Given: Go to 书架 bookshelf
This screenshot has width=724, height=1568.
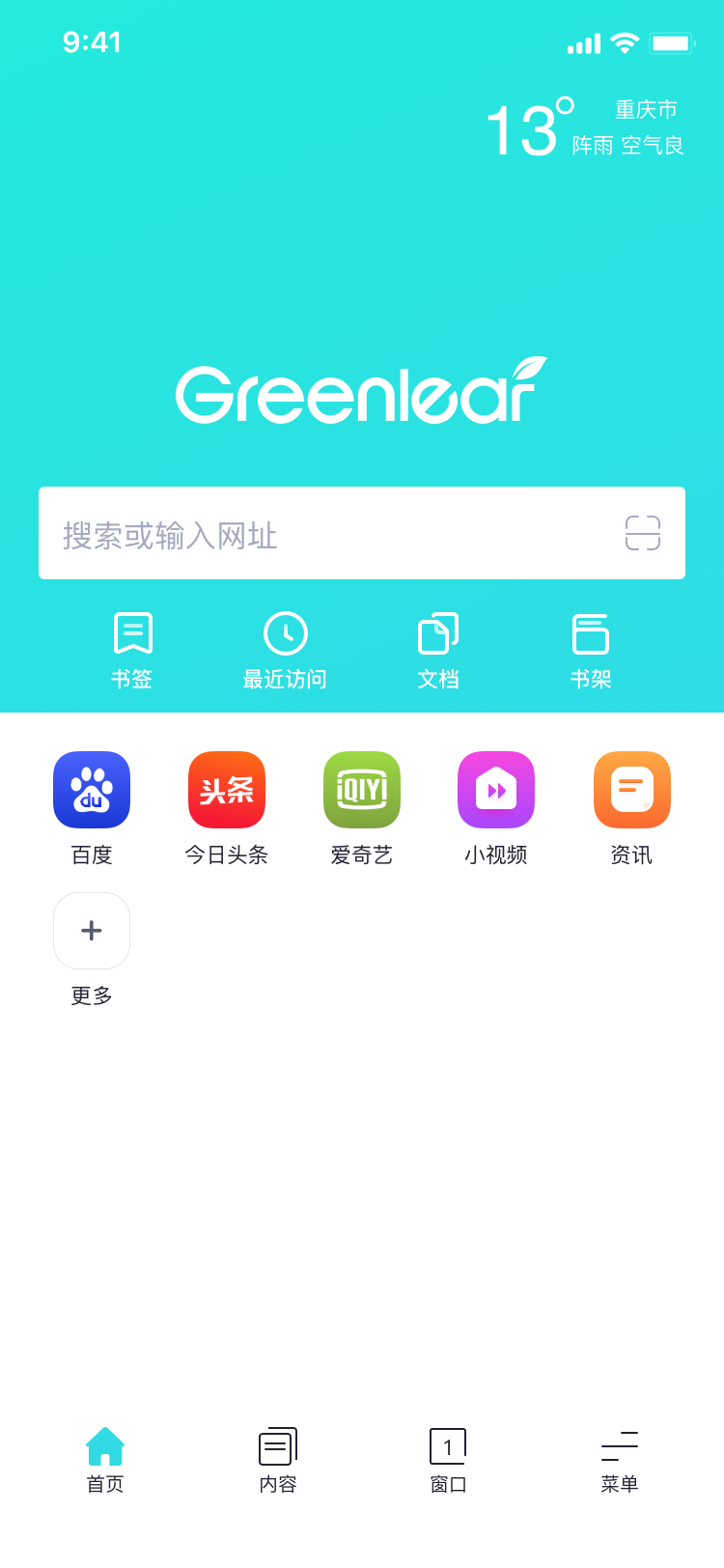Looking at the screenshot, I should point(591,651).
